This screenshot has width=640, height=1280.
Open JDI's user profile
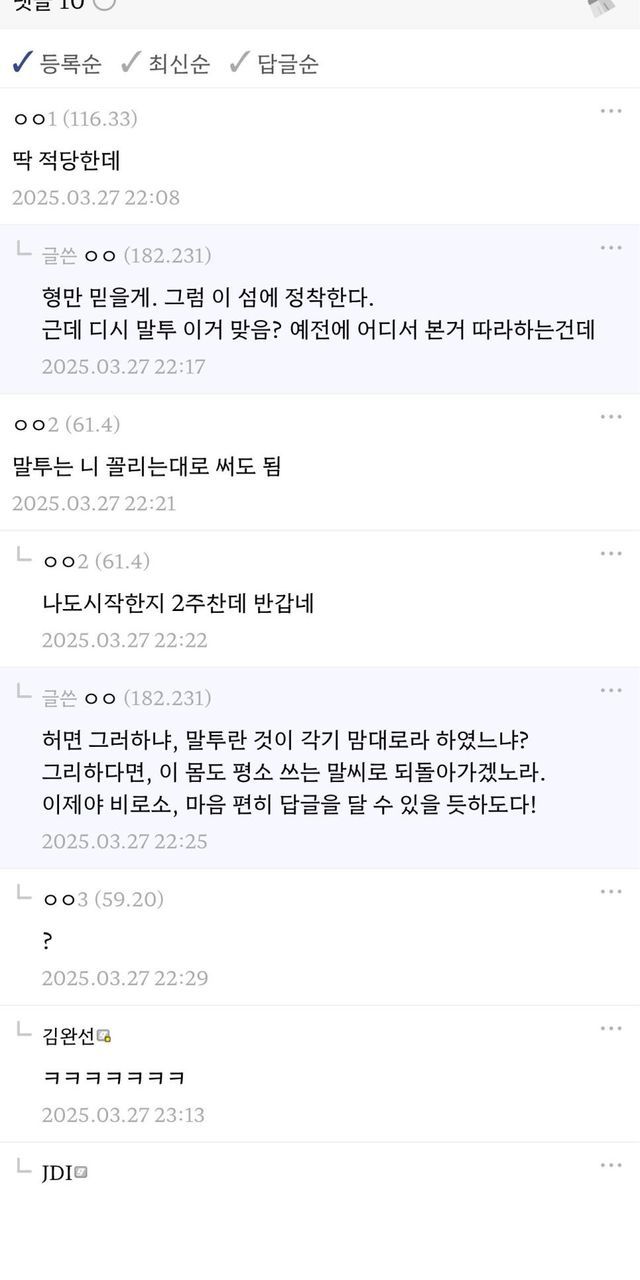tap(58, 1173)
